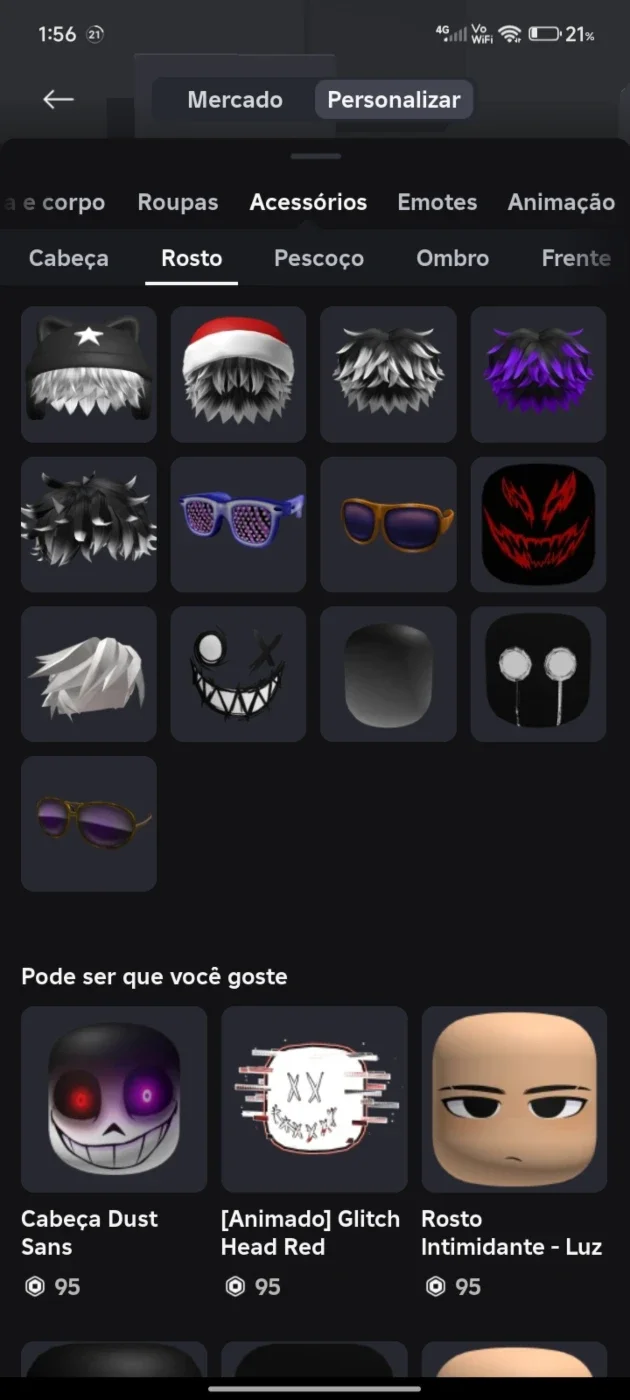Equip the blue pink-dotted sunglasses
Screen dimensions: 630x1400
coord(238,524)
